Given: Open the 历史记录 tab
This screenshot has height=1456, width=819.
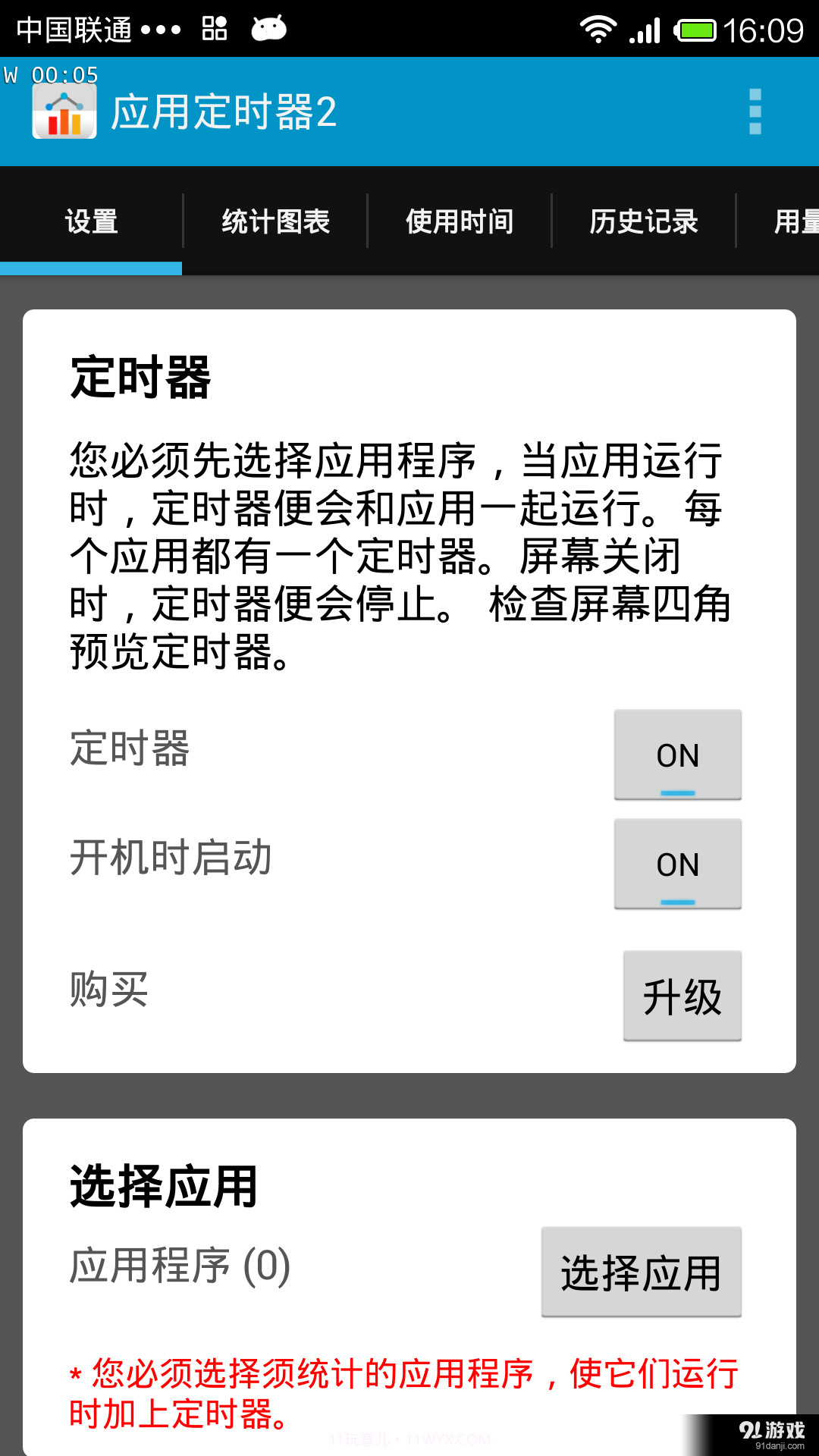Looking at the screenshot, I should pos(644,221).
